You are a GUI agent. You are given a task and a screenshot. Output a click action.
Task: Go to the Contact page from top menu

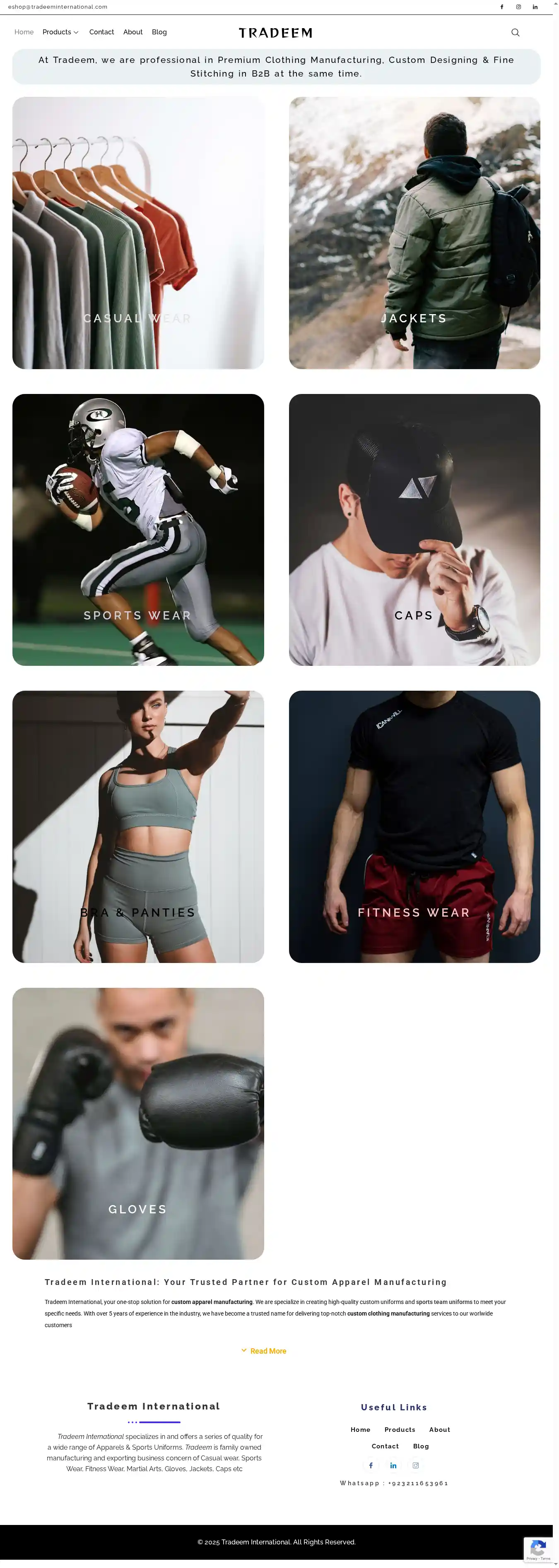click(x=101, y=32)
